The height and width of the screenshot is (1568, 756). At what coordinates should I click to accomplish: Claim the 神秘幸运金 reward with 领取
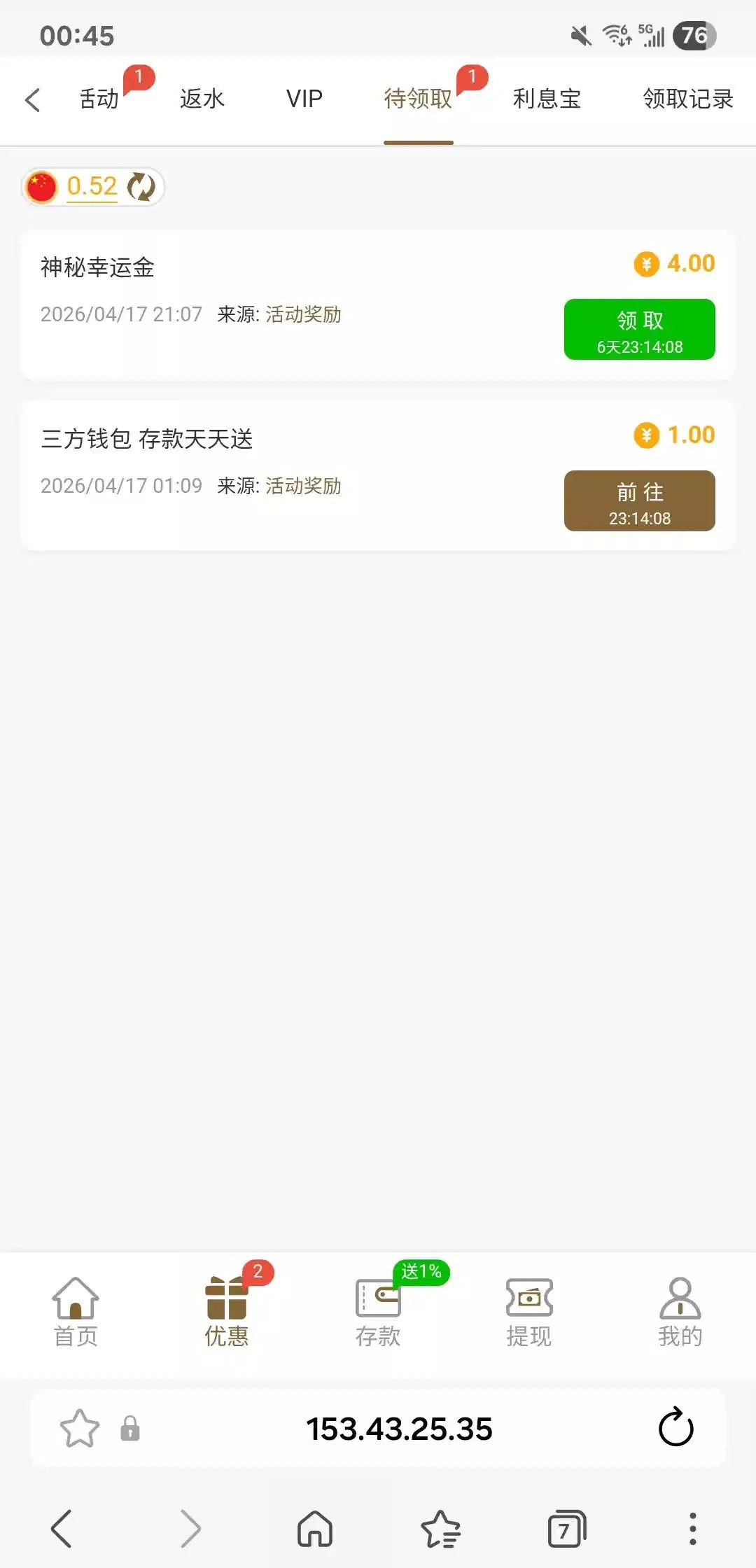coord(639,330)
